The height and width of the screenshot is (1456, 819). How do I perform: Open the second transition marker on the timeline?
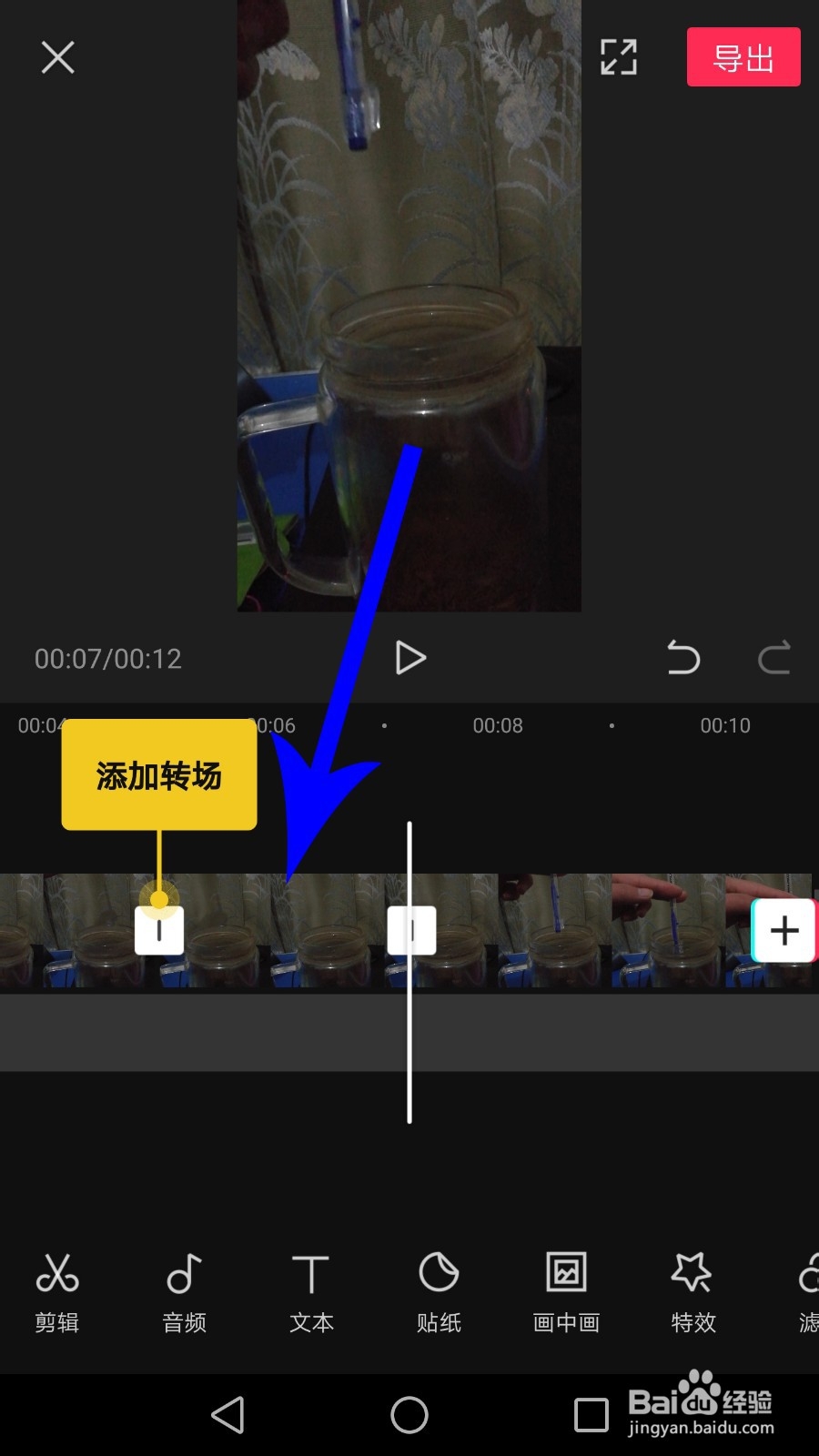pyautogui.click(x=410, y=929)
